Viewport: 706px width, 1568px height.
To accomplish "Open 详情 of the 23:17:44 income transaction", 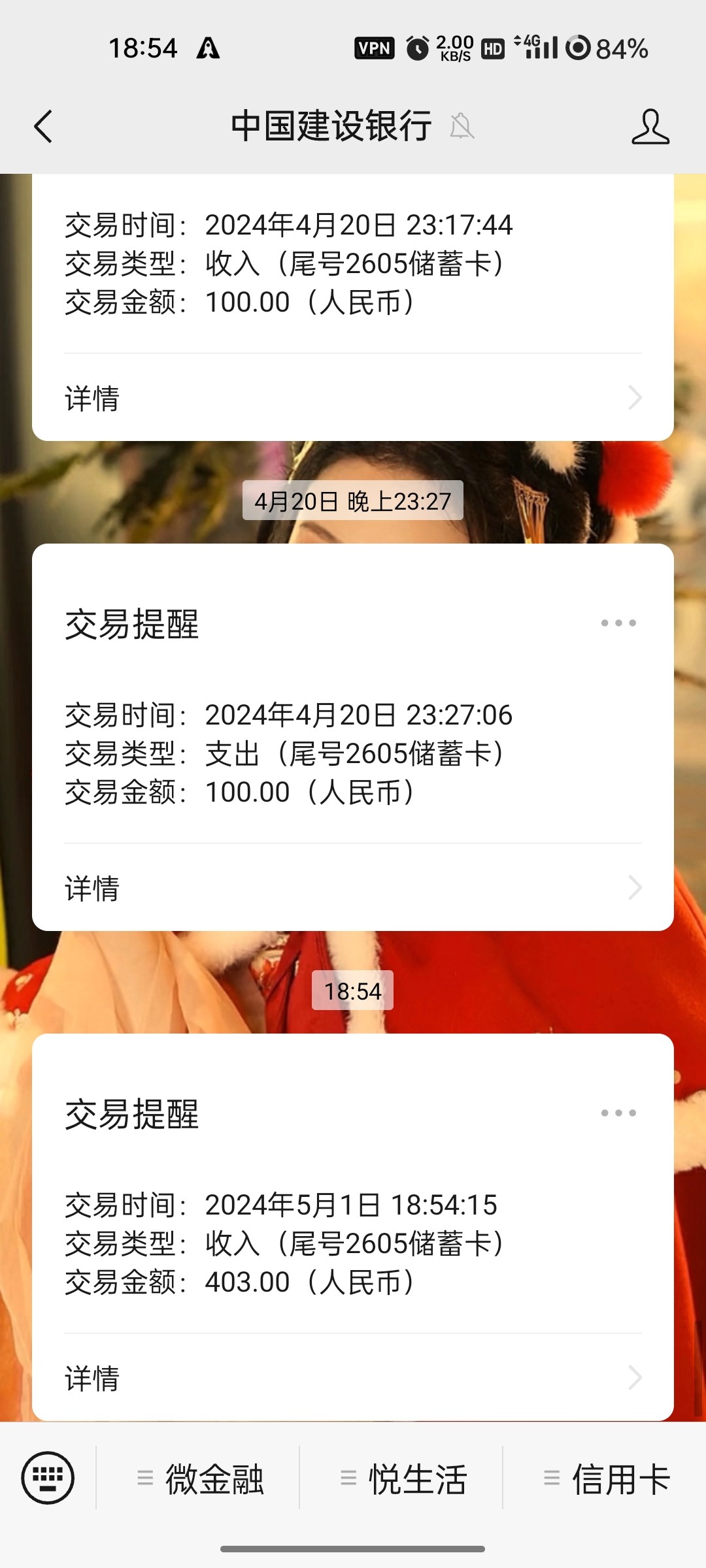I will 353,398.
